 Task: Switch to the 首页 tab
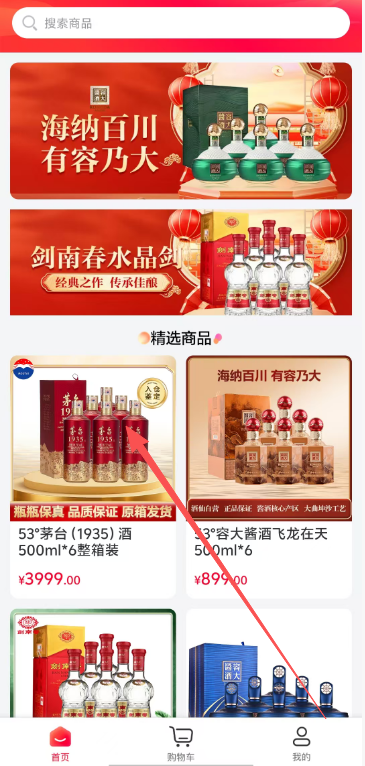(x=61, y=744)
